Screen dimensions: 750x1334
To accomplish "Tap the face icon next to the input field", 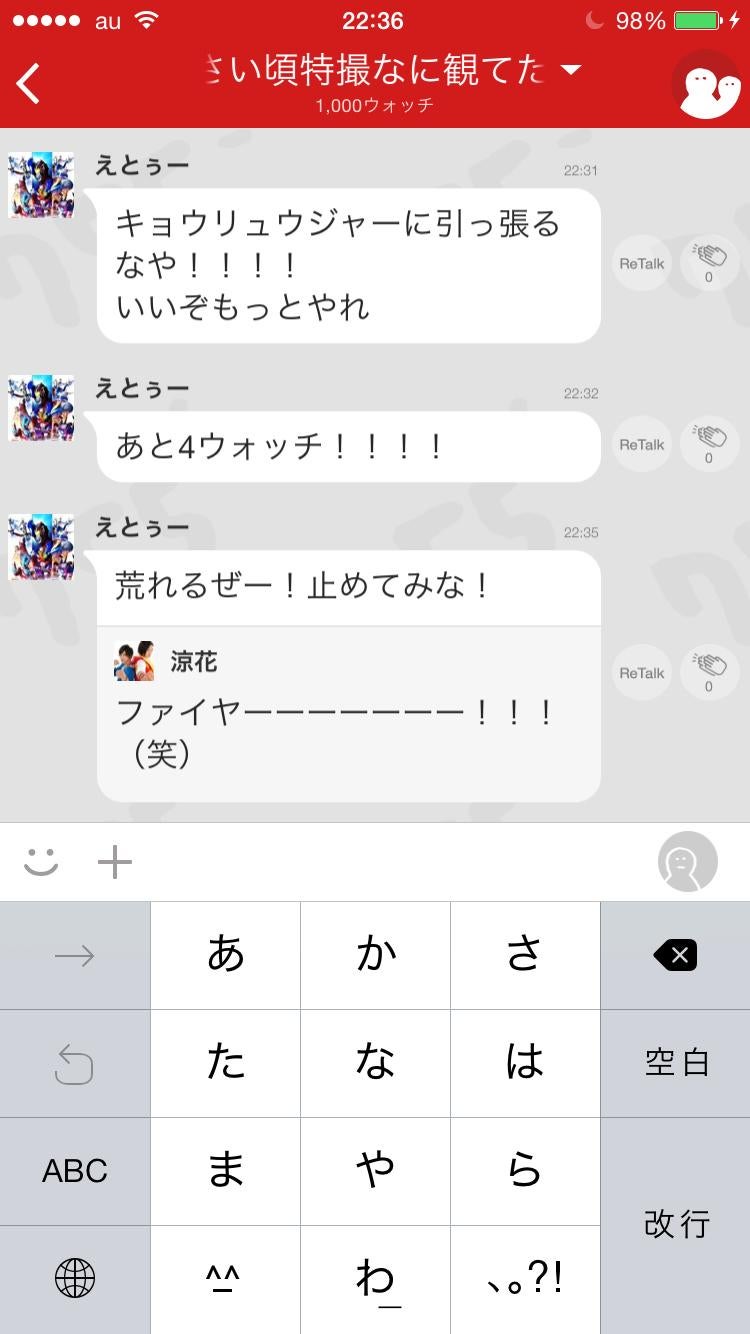I will point(685,861).
